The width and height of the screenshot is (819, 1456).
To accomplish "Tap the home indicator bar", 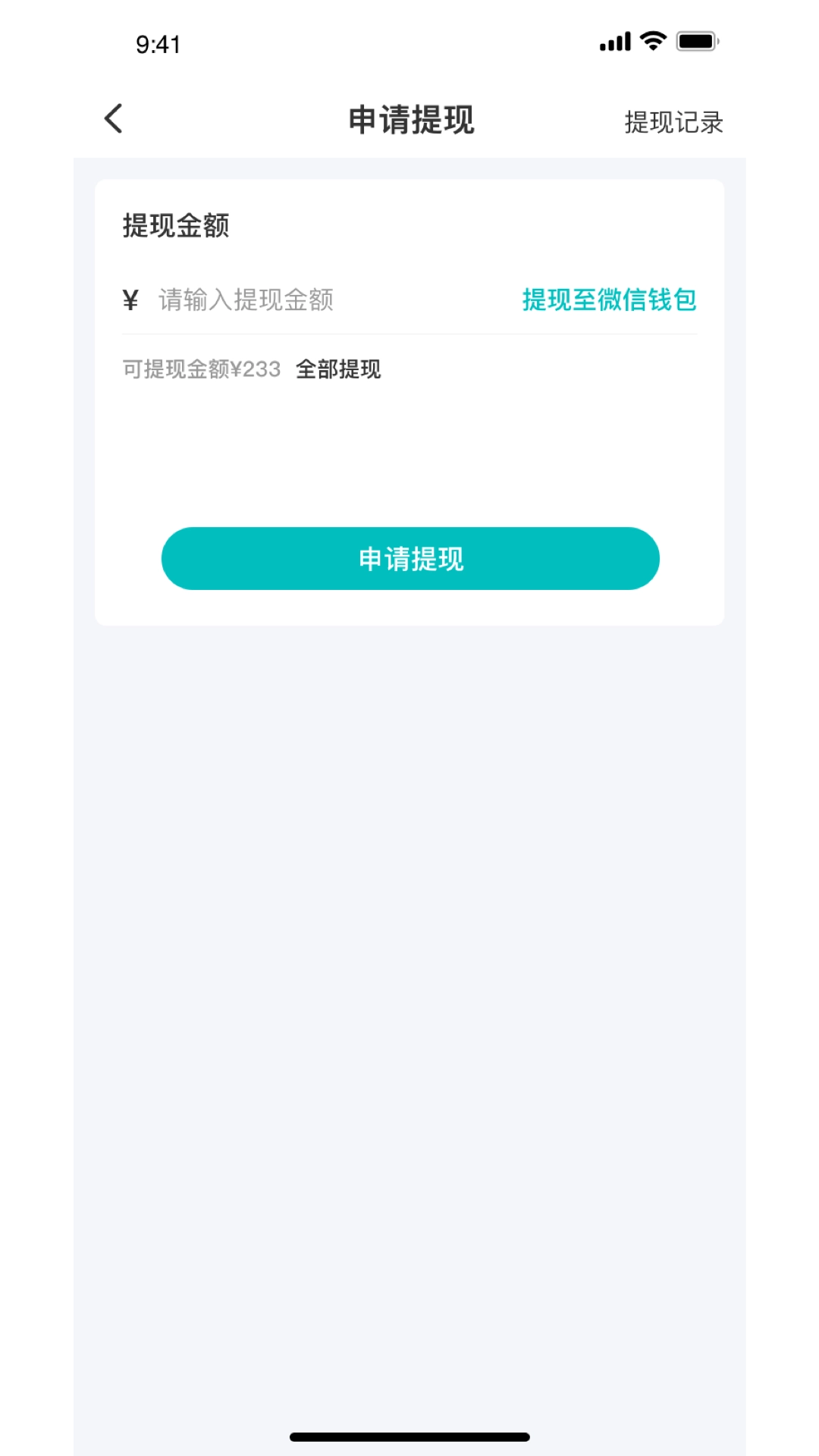I will click(x=409, y=1433).
